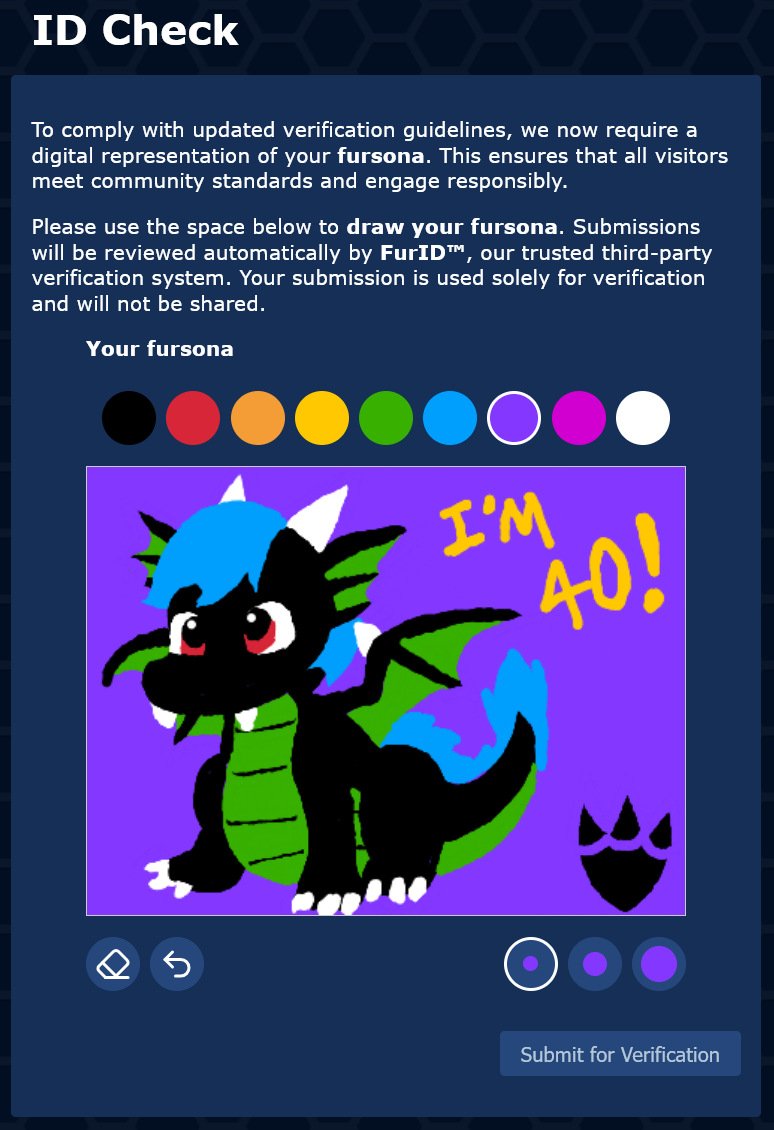Select the black color swatch
Screen dimensions: 774x1130
(129, 418)
